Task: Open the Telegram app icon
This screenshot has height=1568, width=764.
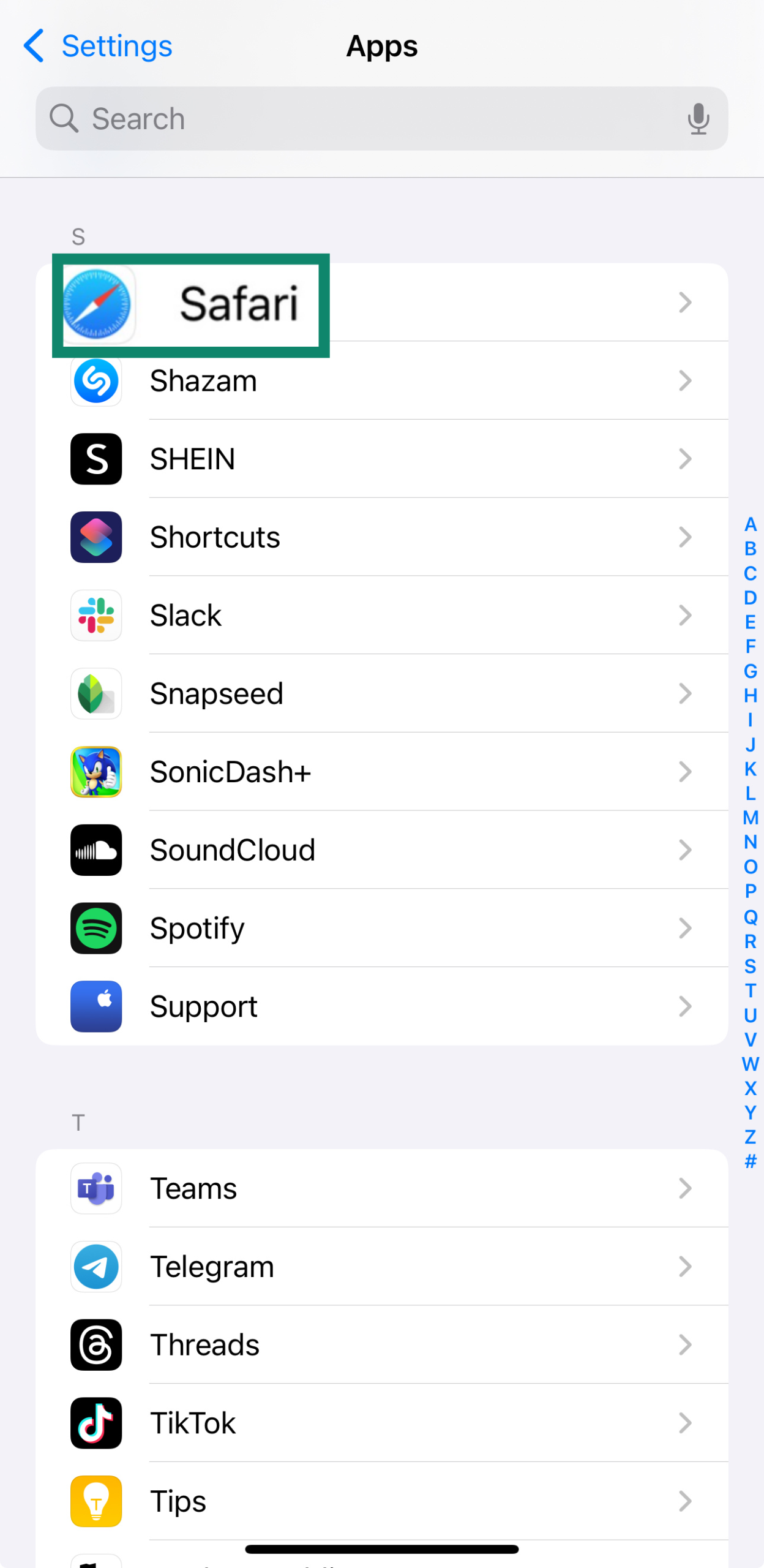Action: click(x=96, y=1267)
